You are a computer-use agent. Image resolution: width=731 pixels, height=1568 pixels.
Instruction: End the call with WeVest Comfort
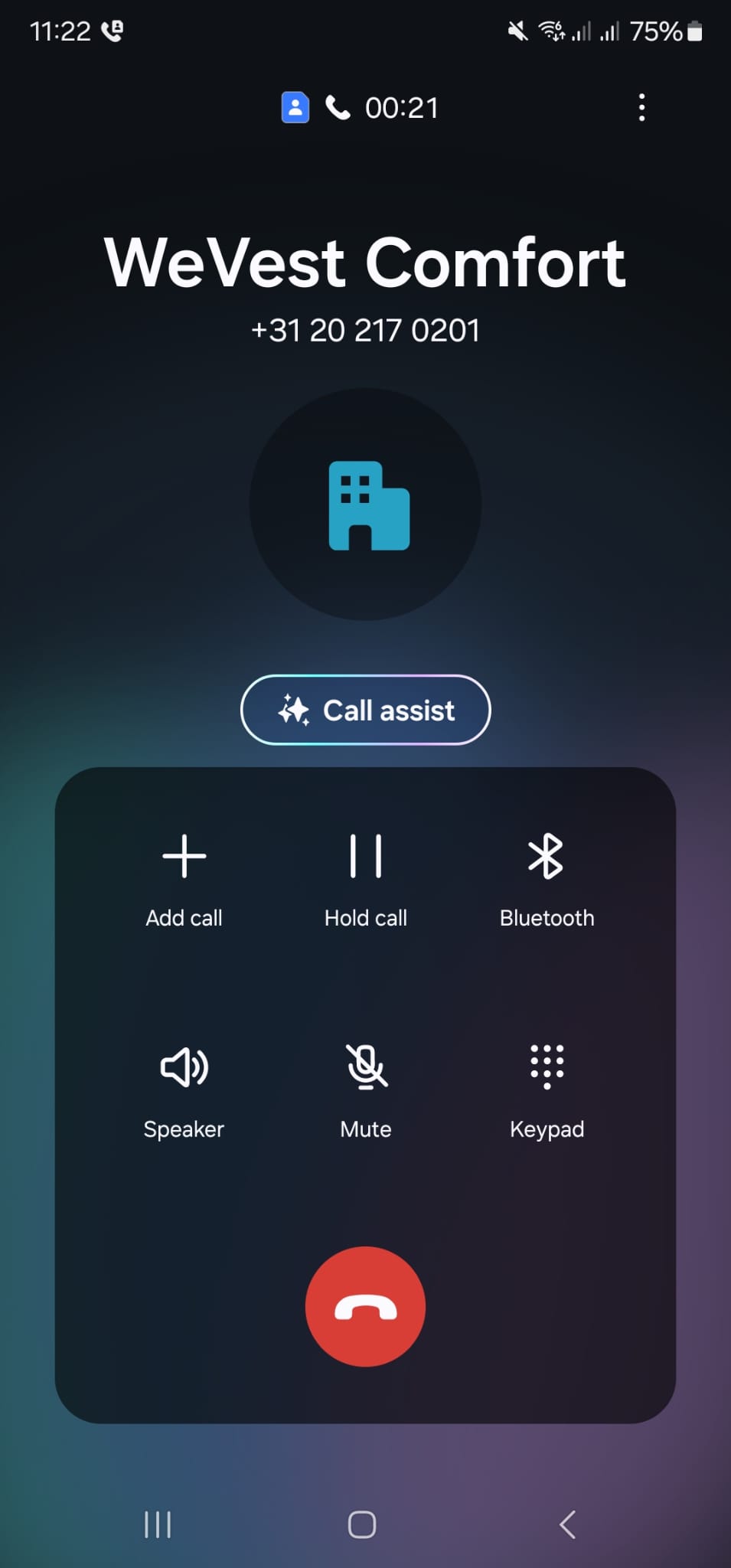(365, 1307)
